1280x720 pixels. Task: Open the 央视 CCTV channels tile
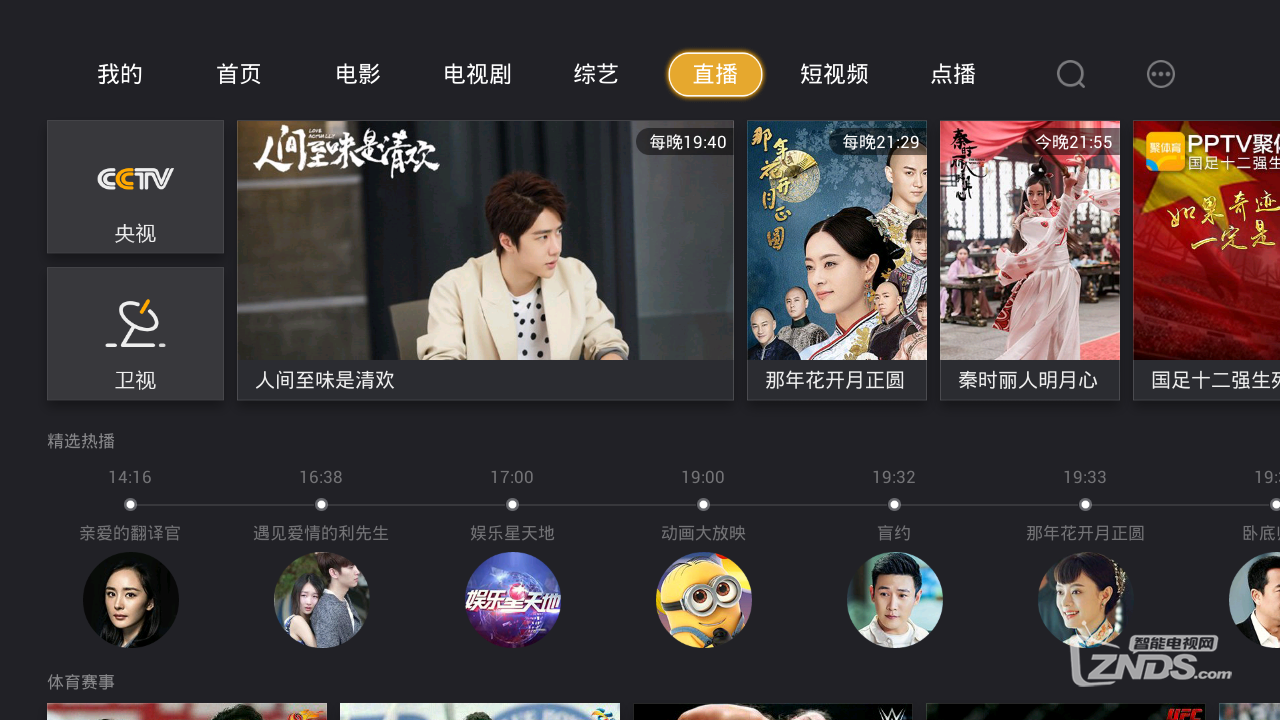pos(135,187)
